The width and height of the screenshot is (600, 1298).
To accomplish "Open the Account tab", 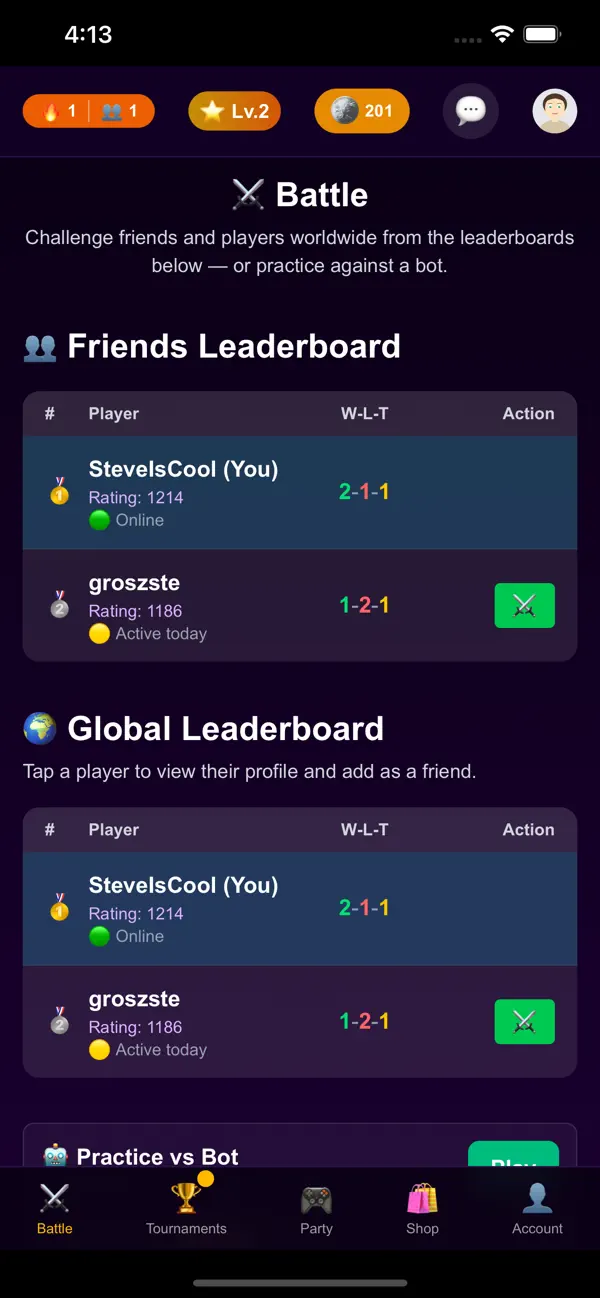I will coord(538,1208).
